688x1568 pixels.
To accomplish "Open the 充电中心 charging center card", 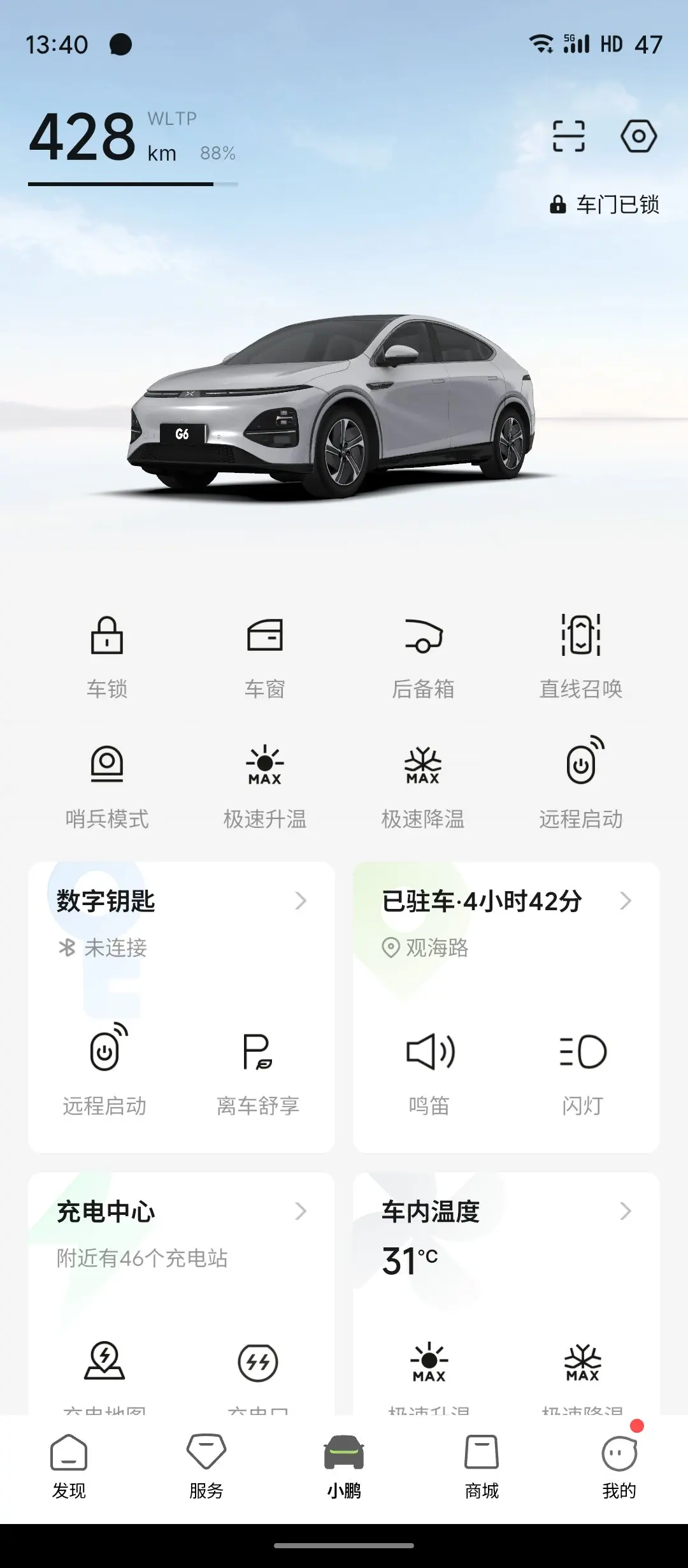I will coord(181,1212).
